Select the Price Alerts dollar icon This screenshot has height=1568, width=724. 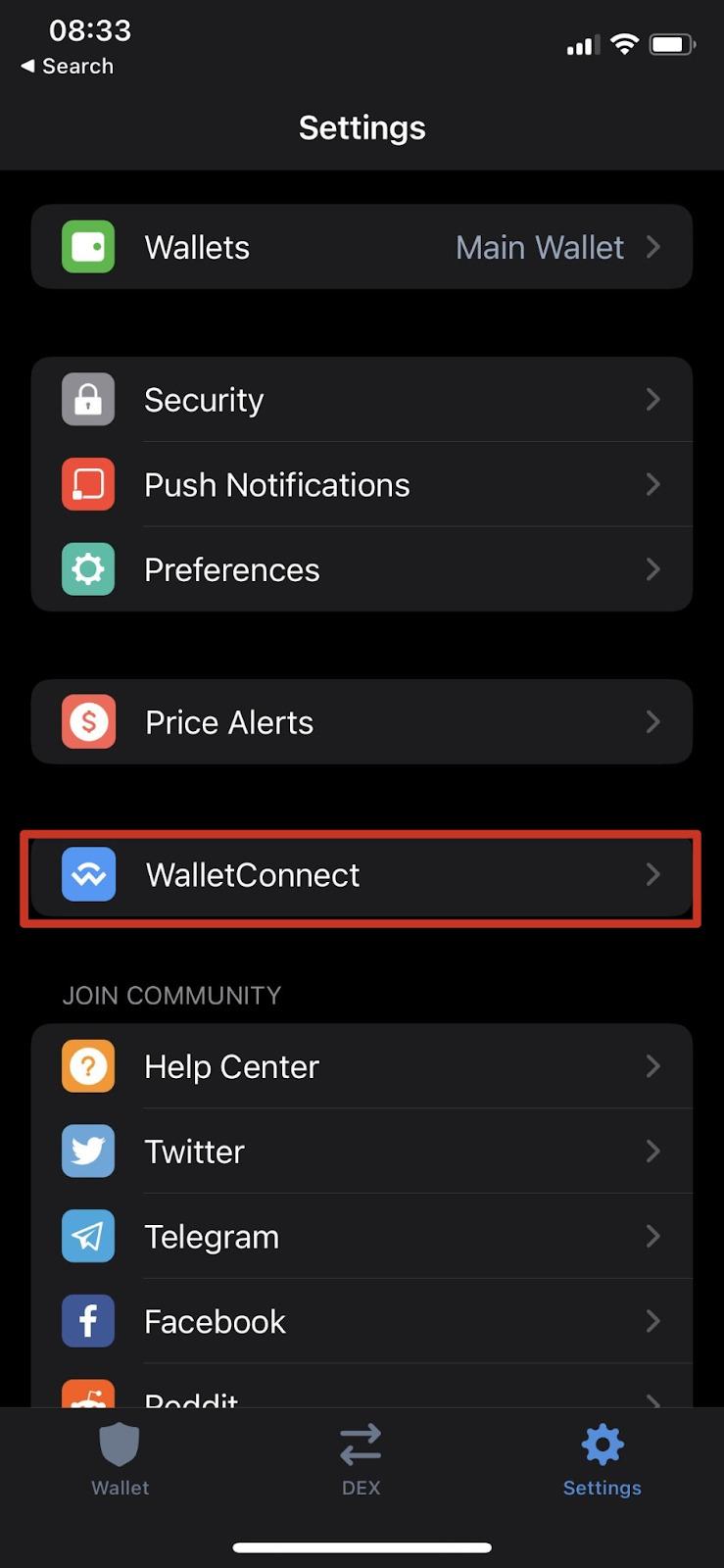coord(88,722)
